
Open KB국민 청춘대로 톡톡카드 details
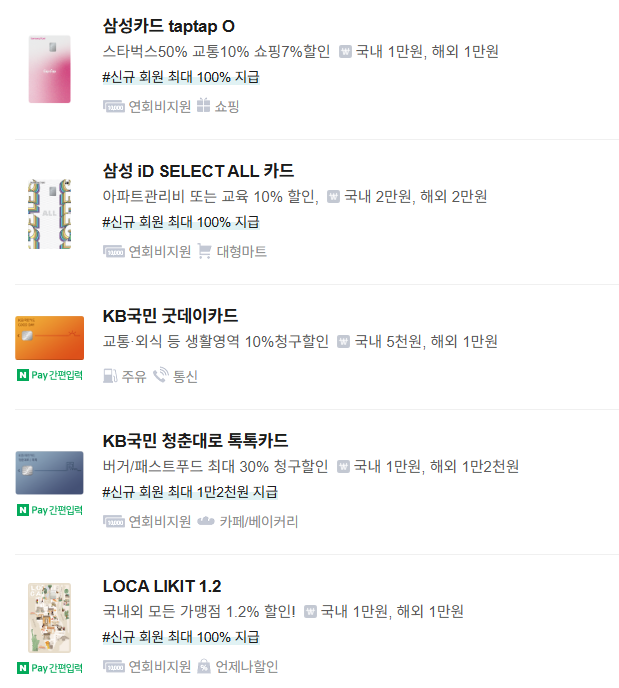click(x=195, y=440)
